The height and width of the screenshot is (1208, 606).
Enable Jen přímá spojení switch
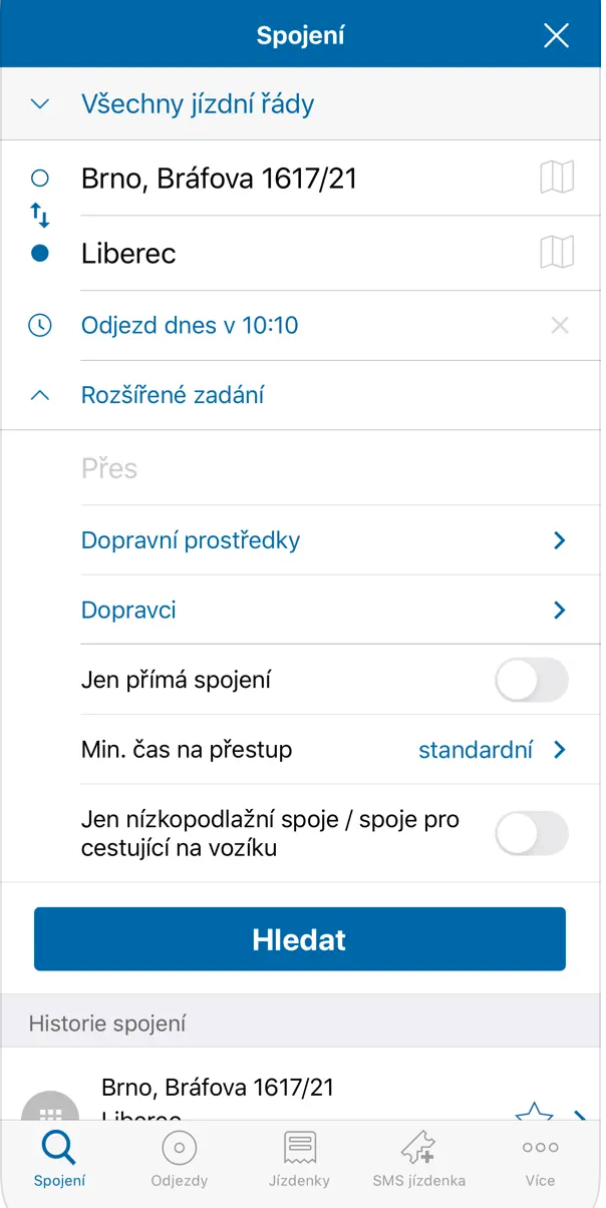tap(531, 681)
